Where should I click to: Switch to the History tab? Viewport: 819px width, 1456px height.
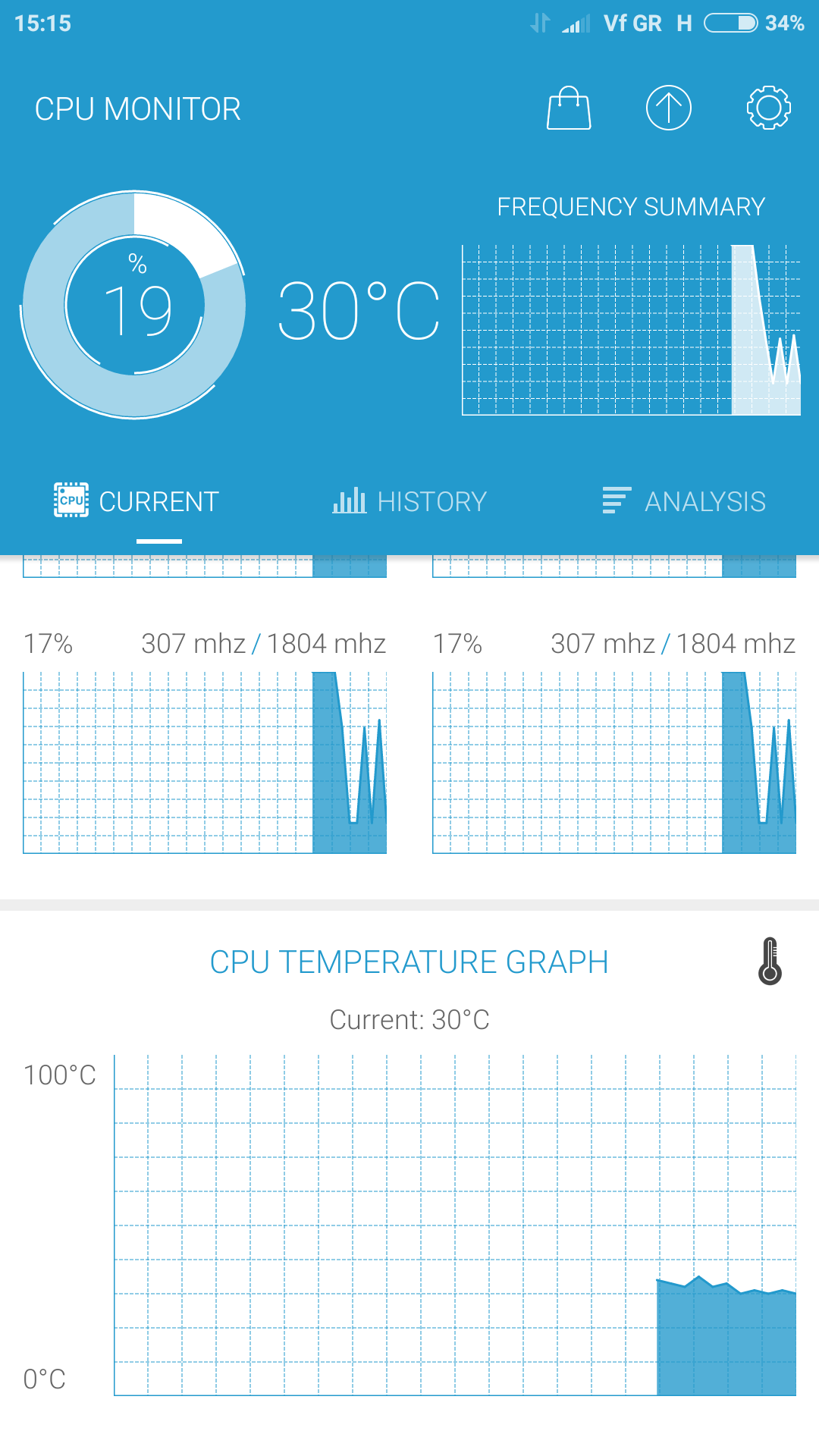(x=409, y=501)
